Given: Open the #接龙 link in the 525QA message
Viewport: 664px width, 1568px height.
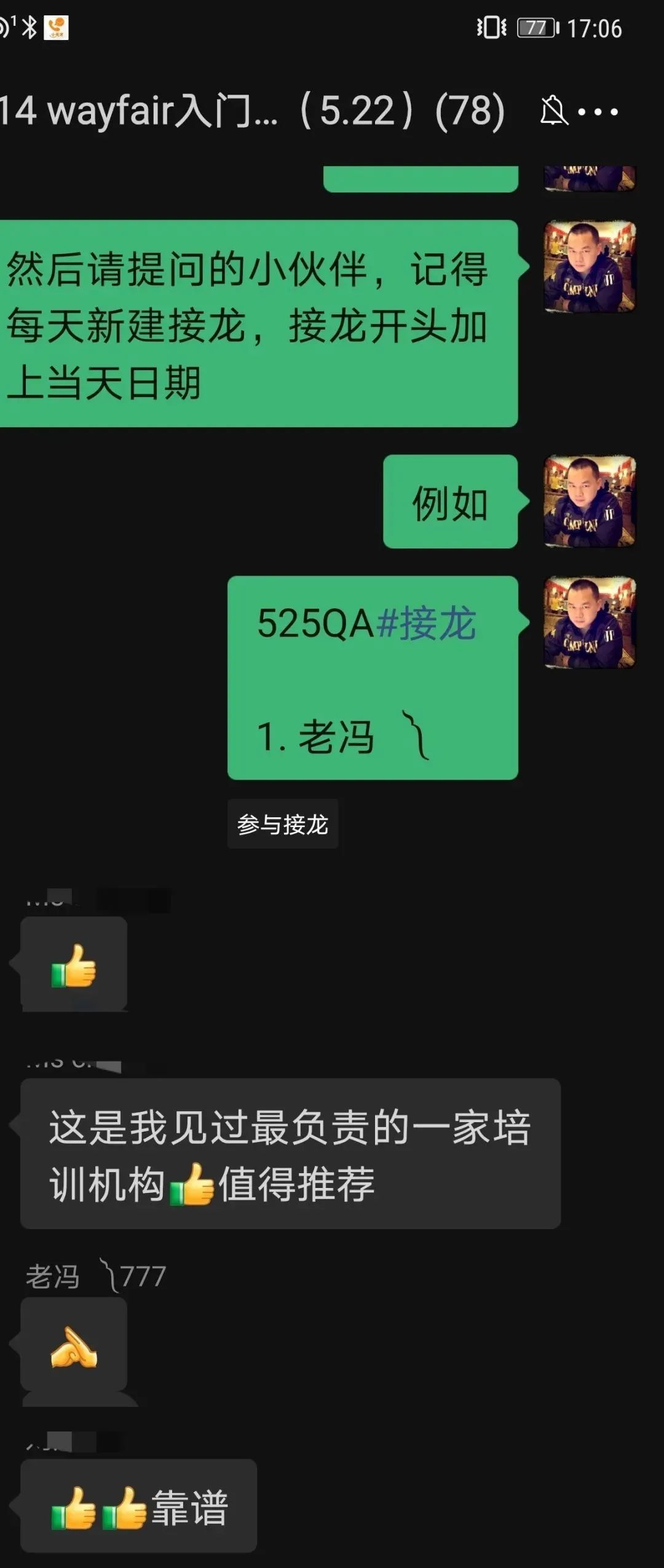Looking at the screenshot, I should pyautogui.click(x=425, y=624).
